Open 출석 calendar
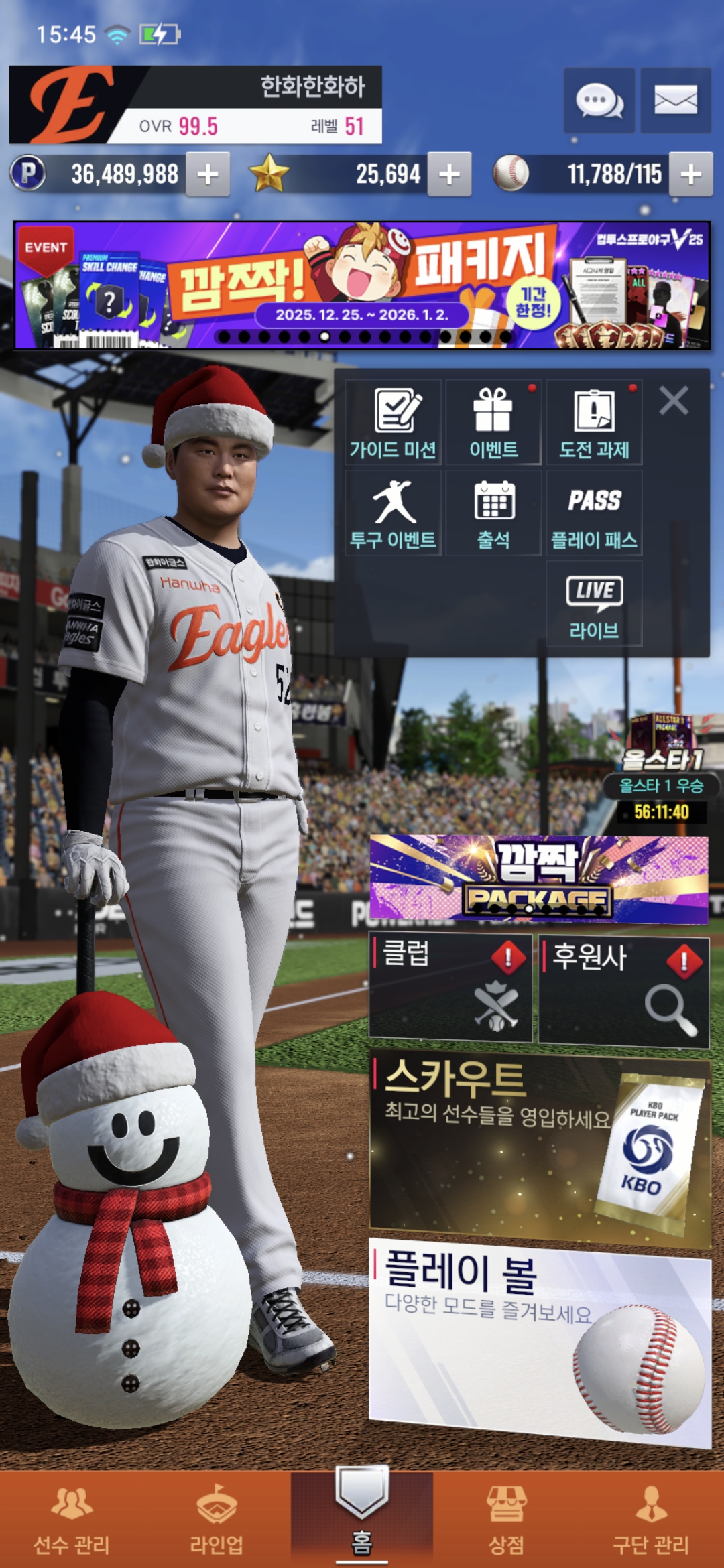 493,513
